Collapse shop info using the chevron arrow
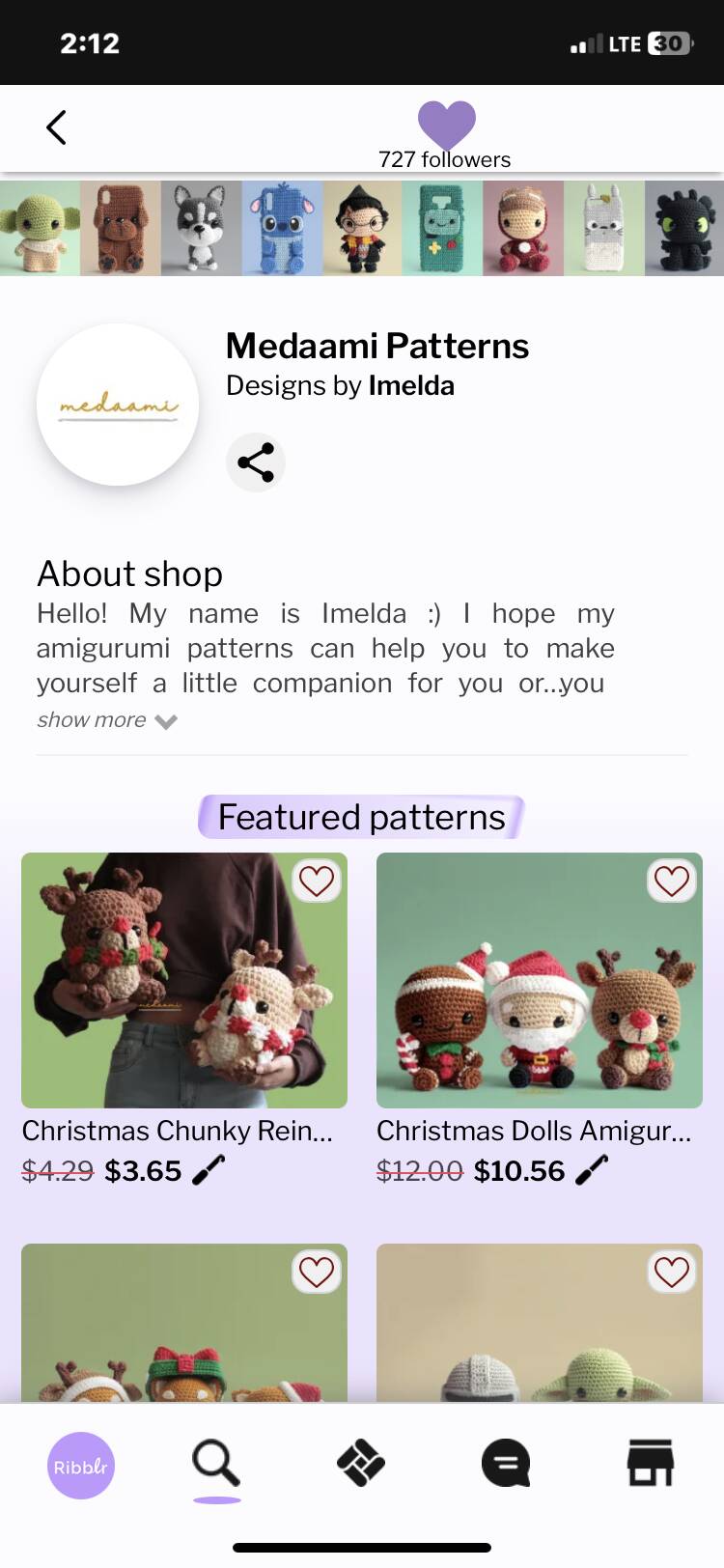 164,721
